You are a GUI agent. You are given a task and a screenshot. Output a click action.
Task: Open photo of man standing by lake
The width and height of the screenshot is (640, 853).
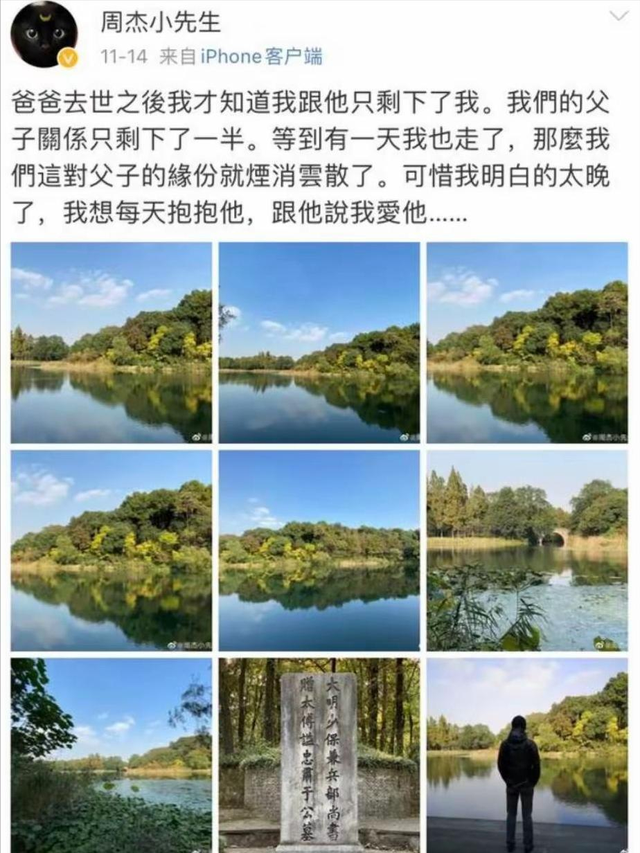click(527, 754)
